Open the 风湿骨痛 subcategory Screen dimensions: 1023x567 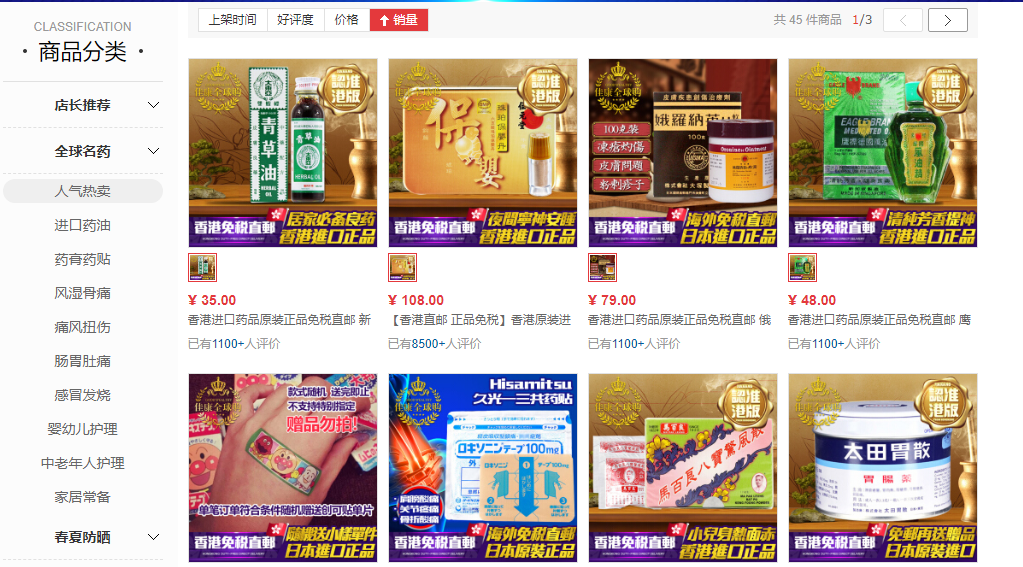tap(83, 293)
